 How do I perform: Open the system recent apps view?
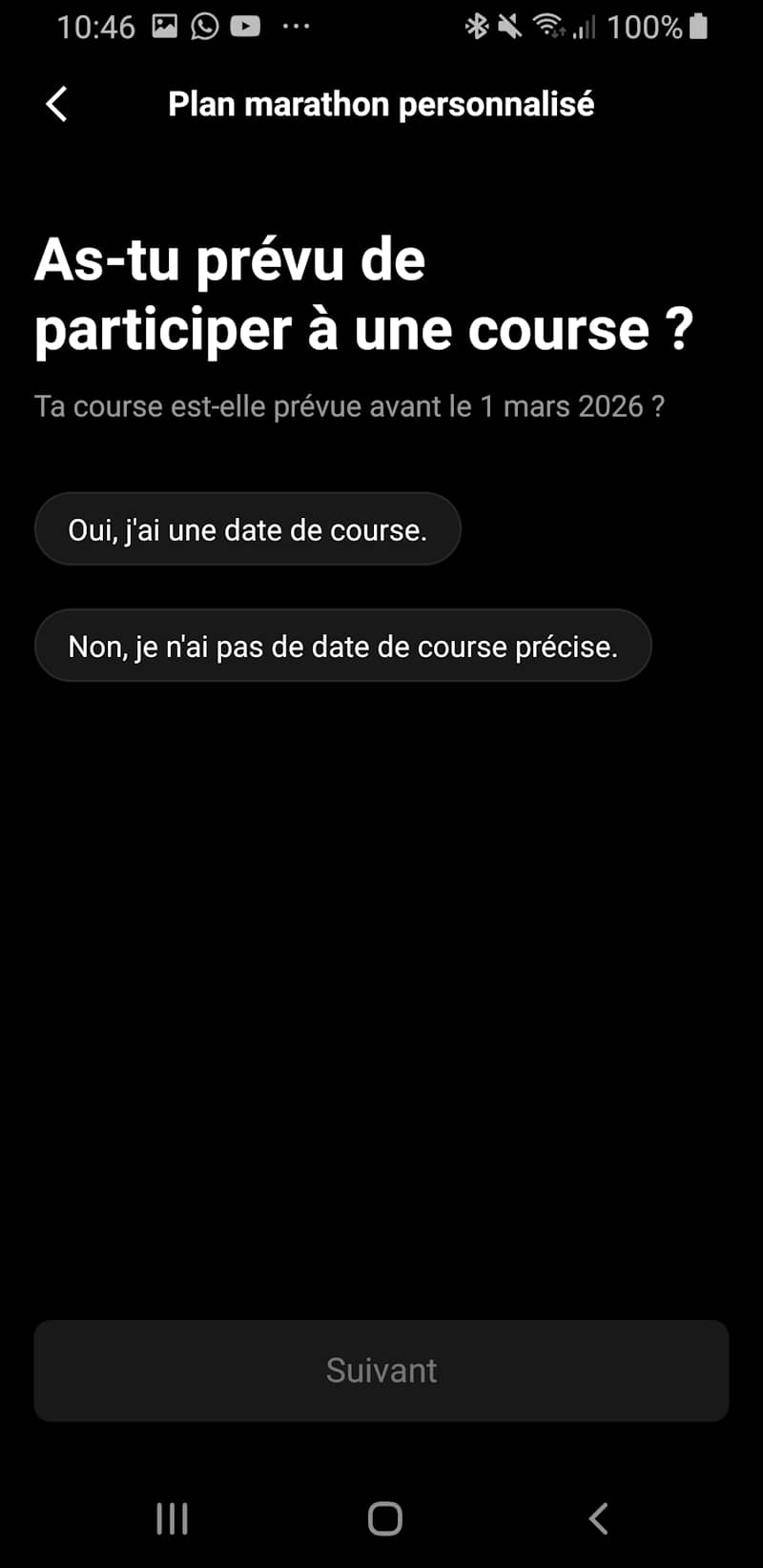(x=172, y=1518)
